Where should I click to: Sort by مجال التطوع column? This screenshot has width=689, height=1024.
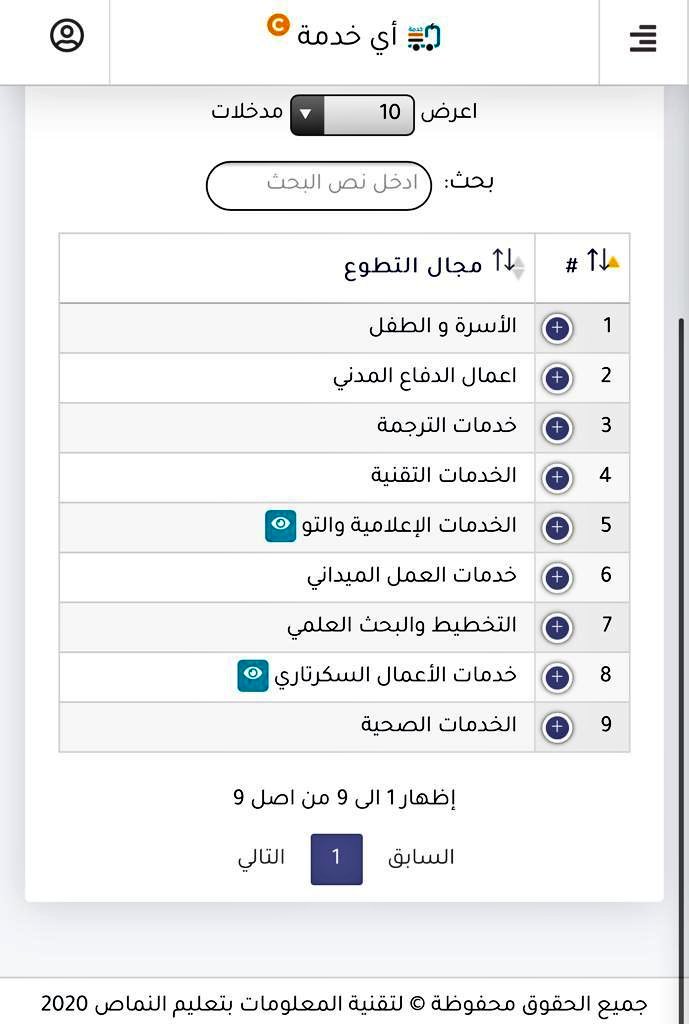coord(428,265)
